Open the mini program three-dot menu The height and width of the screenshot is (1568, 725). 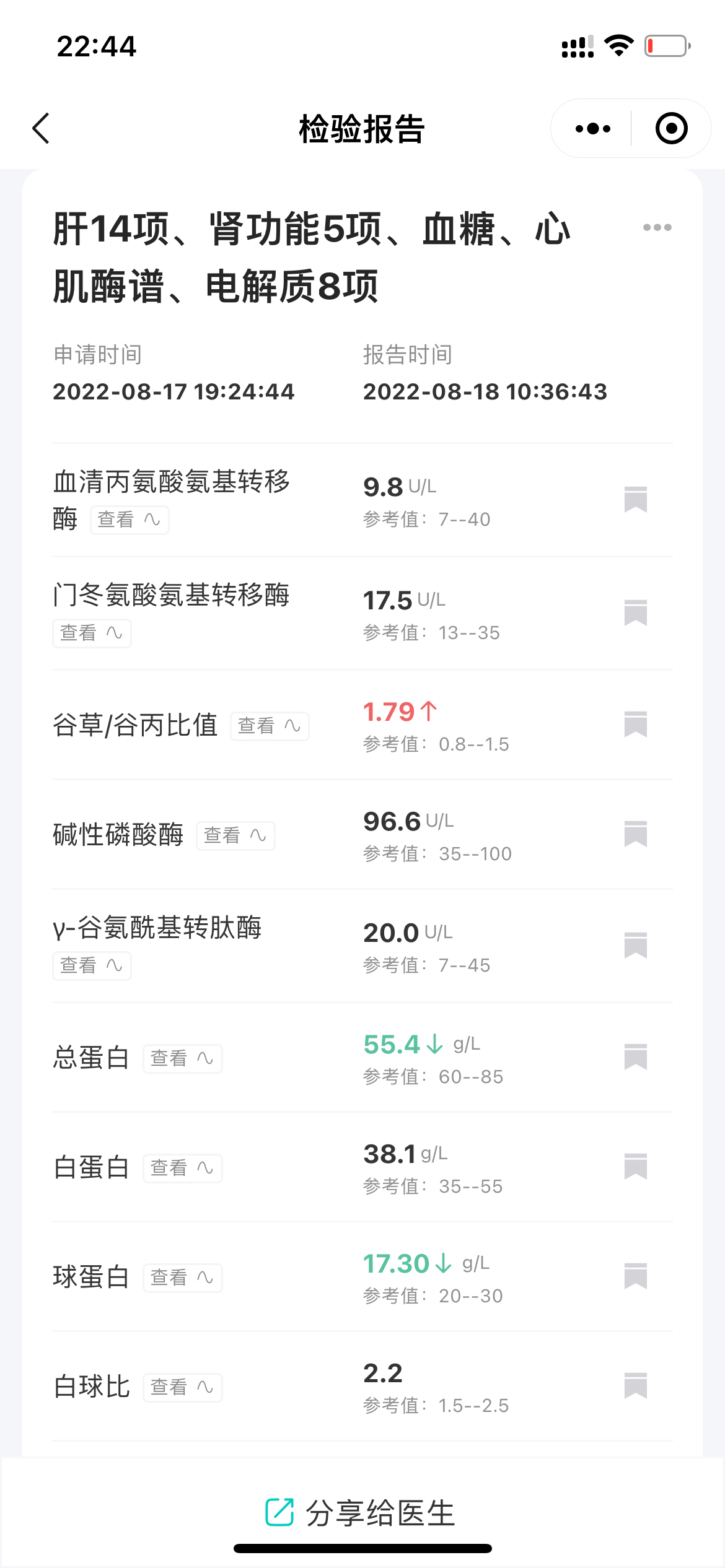pos(592,129)
